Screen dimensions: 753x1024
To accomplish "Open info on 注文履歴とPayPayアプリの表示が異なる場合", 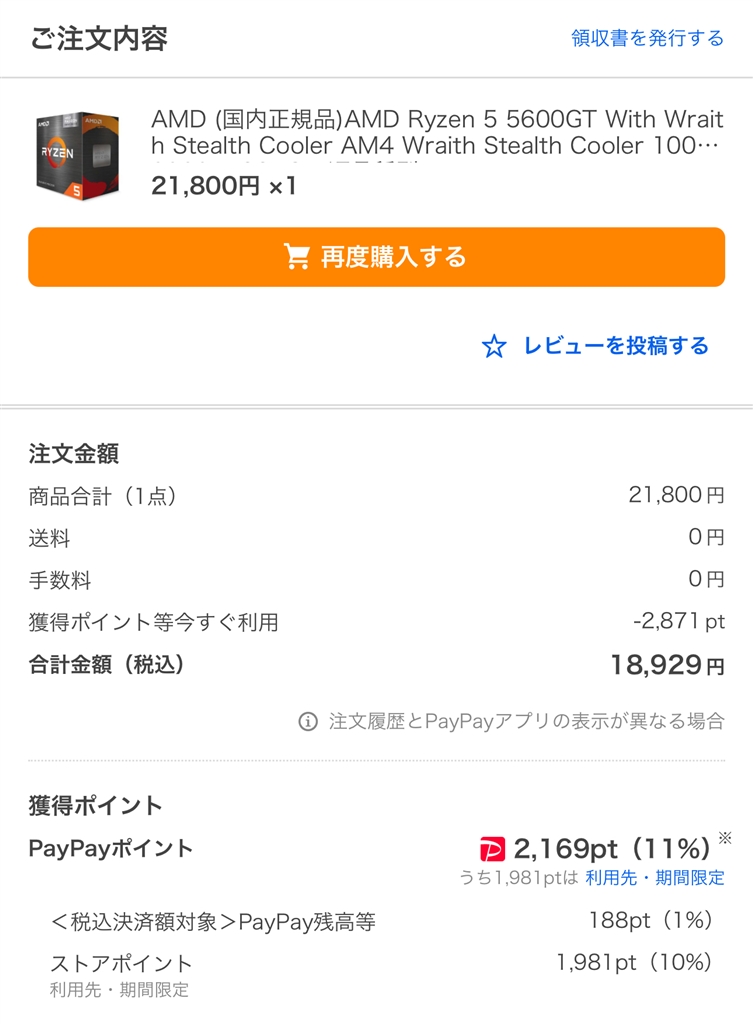I will point(511,721).
